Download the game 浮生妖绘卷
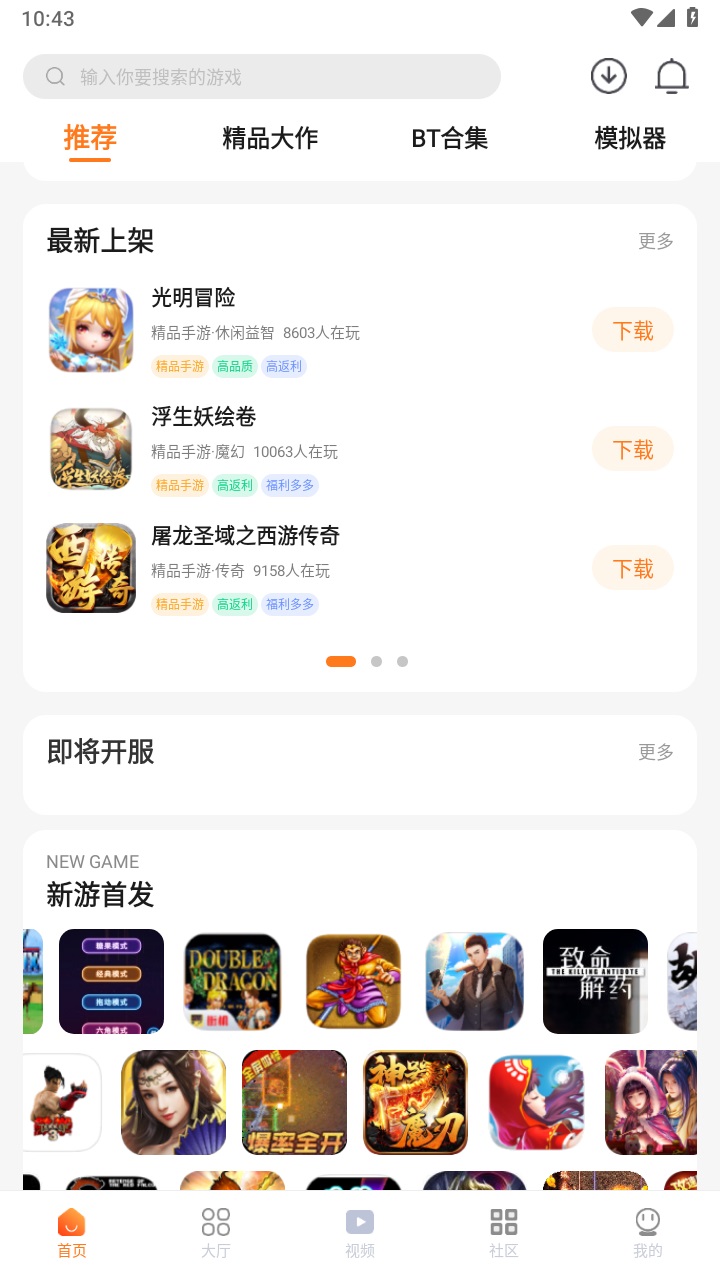This screenshot has width=720, height=1280. tap(632, 448)
